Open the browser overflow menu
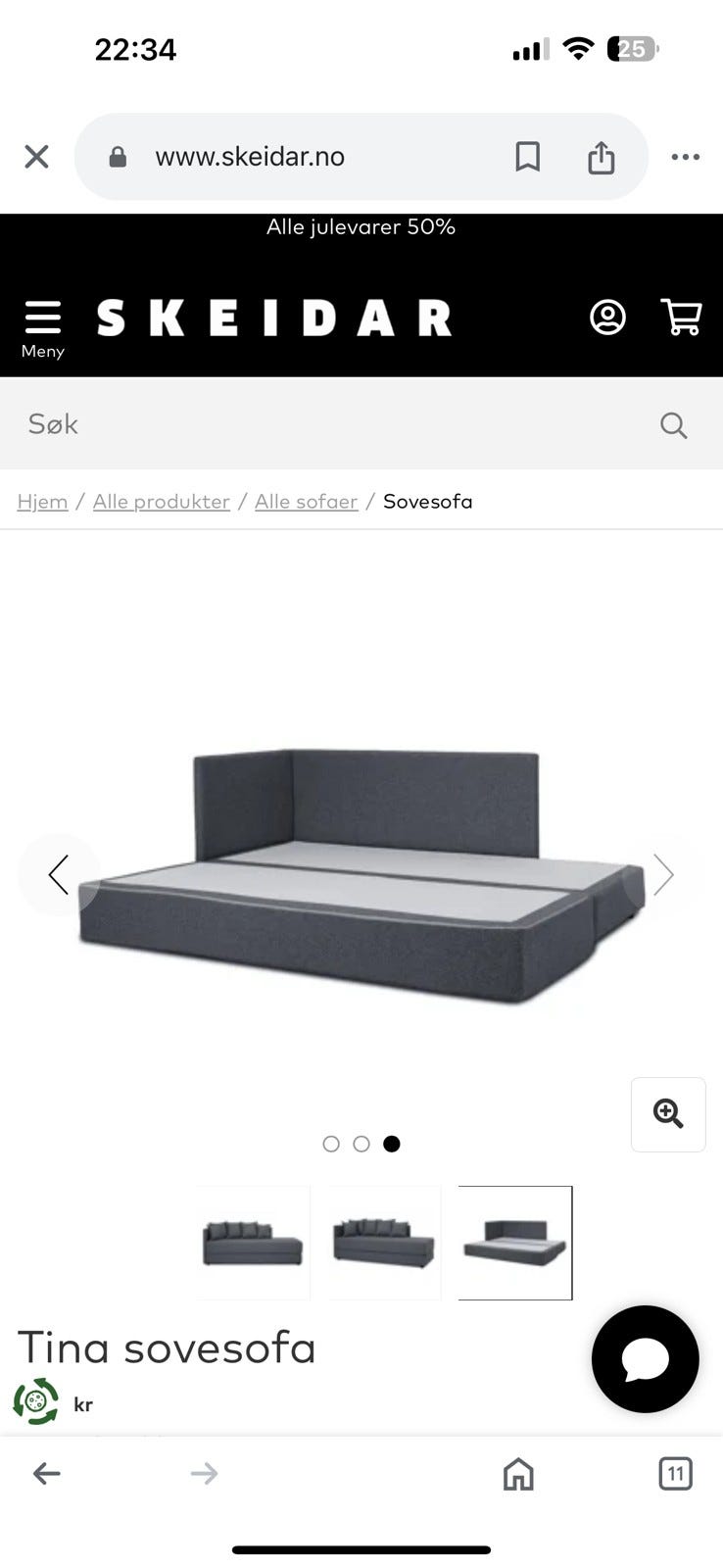Screen dimensions: 723x1568 tap(685, 157)
